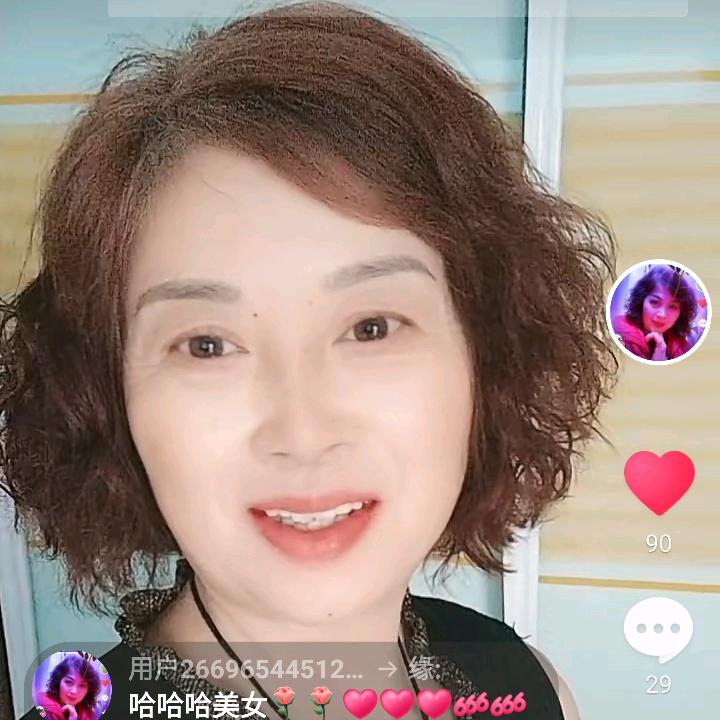Open the creator's circular profile avatar

(659, 312)
